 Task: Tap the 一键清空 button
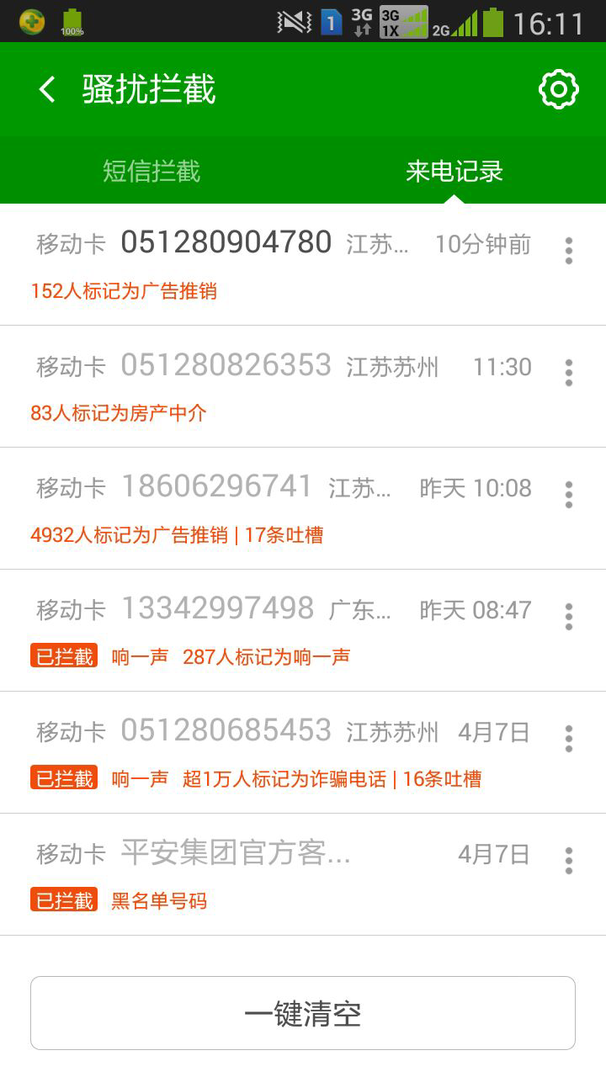click(303, 1013)
